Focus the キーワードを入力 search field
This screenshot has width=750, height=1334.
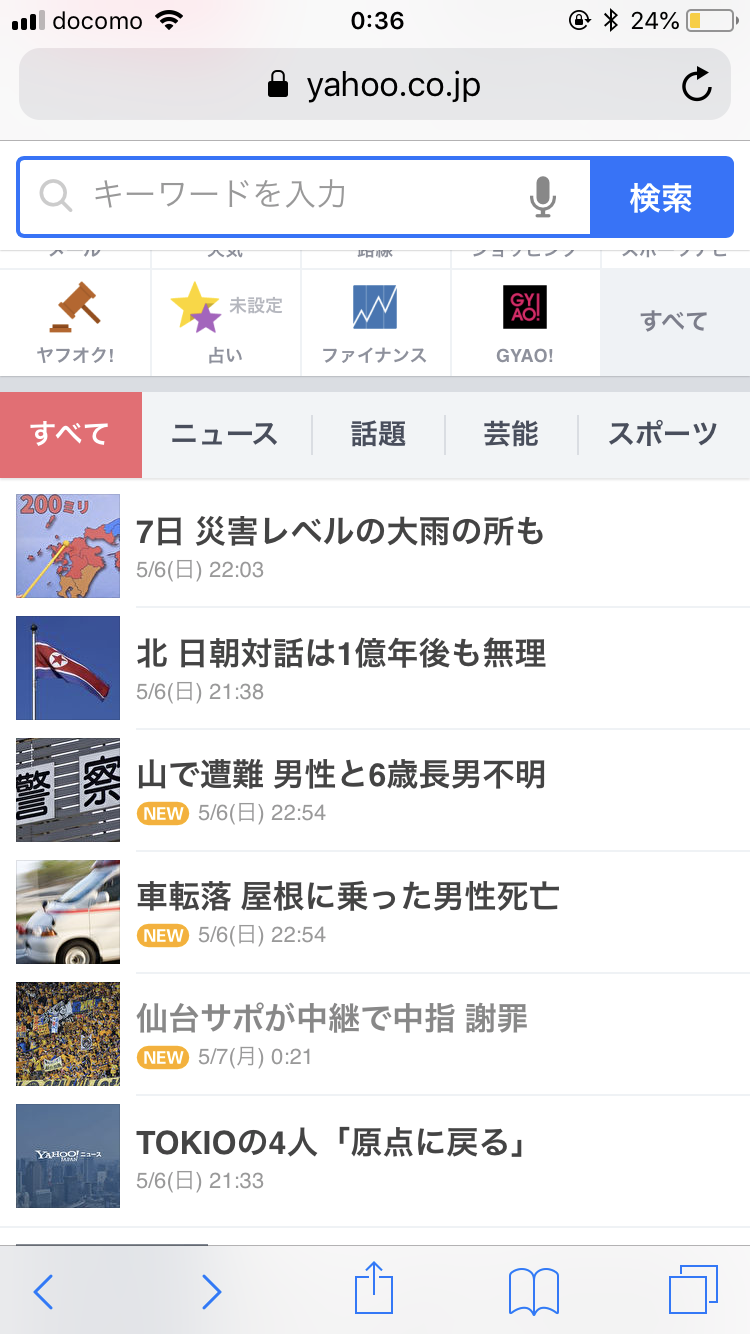[290, 196]
